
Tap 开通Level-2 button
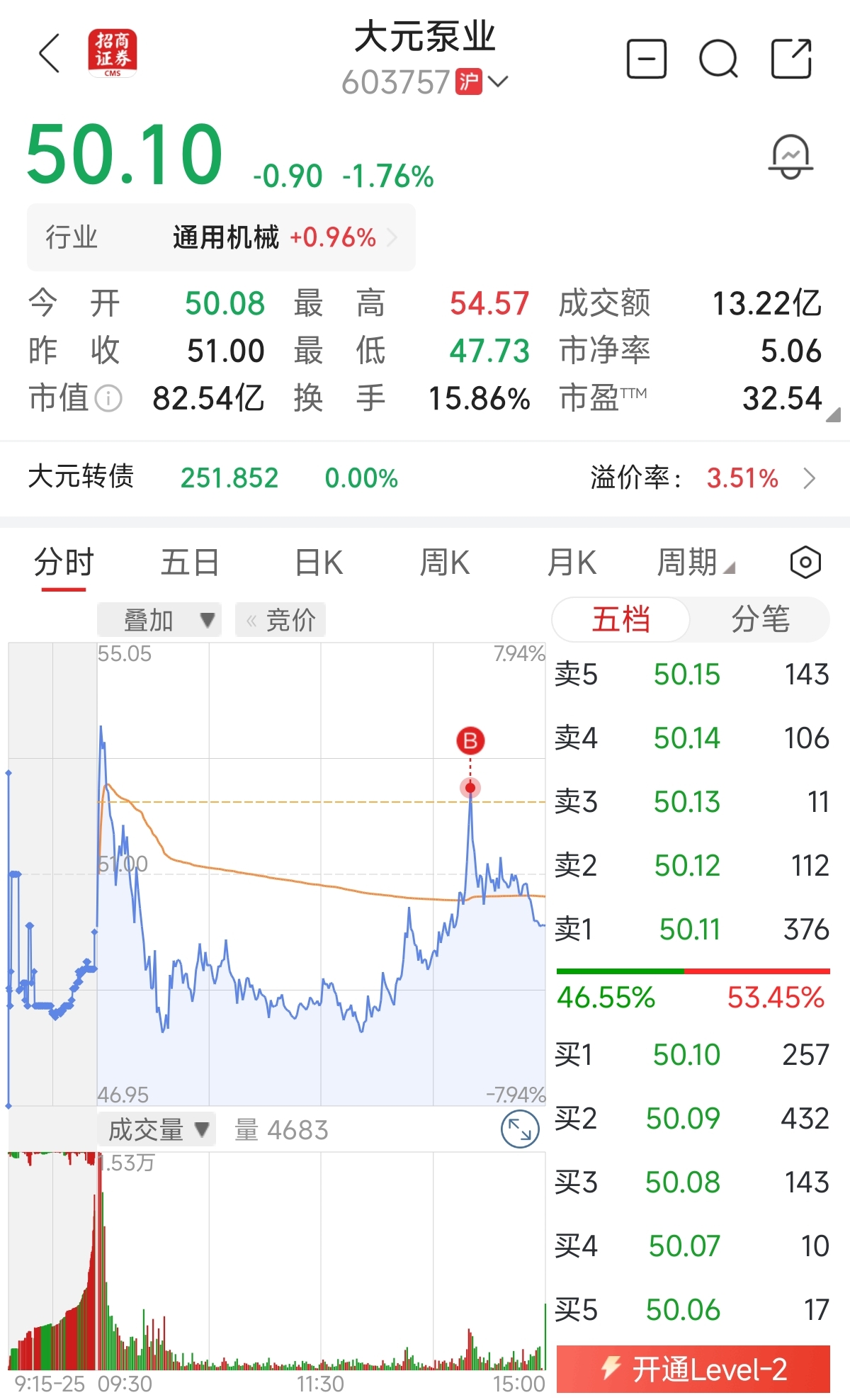(693, 1369)
